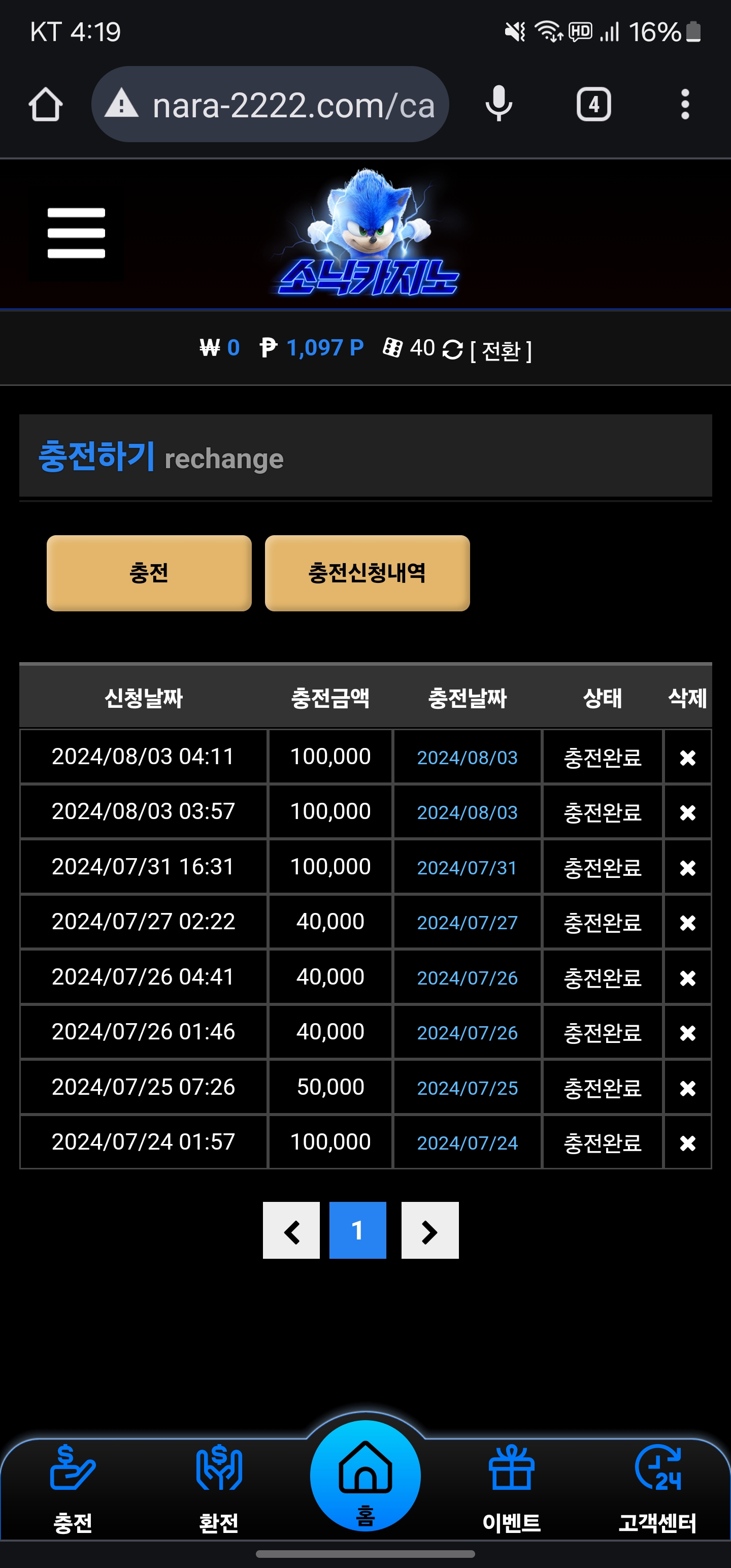This screenshot has width=731, height=1568.
Task: Open the 고객센터 support tab
Action: (x=658, y=1489)
